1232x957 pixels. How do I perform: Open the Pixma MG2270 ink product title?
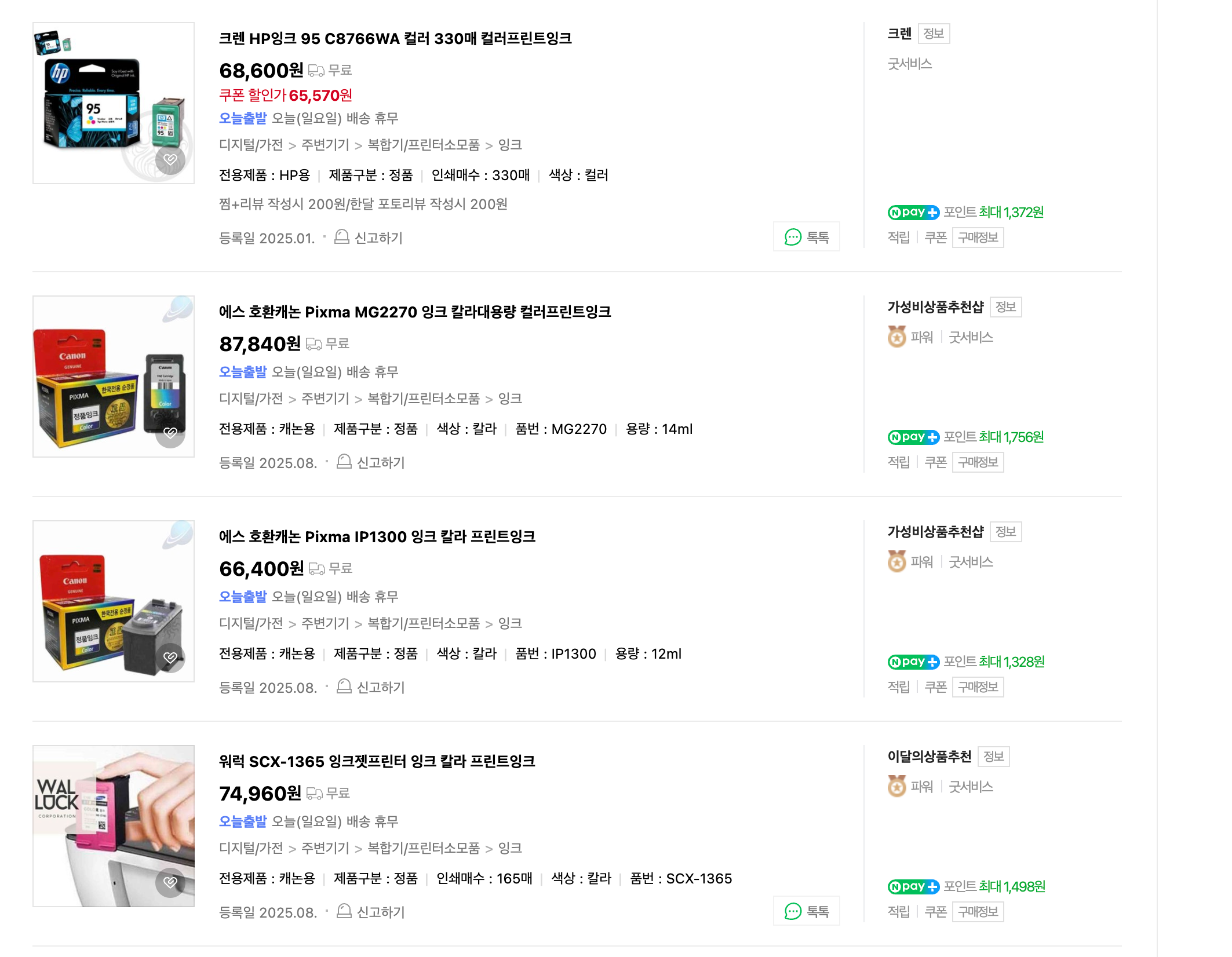(x=414, y=312)
